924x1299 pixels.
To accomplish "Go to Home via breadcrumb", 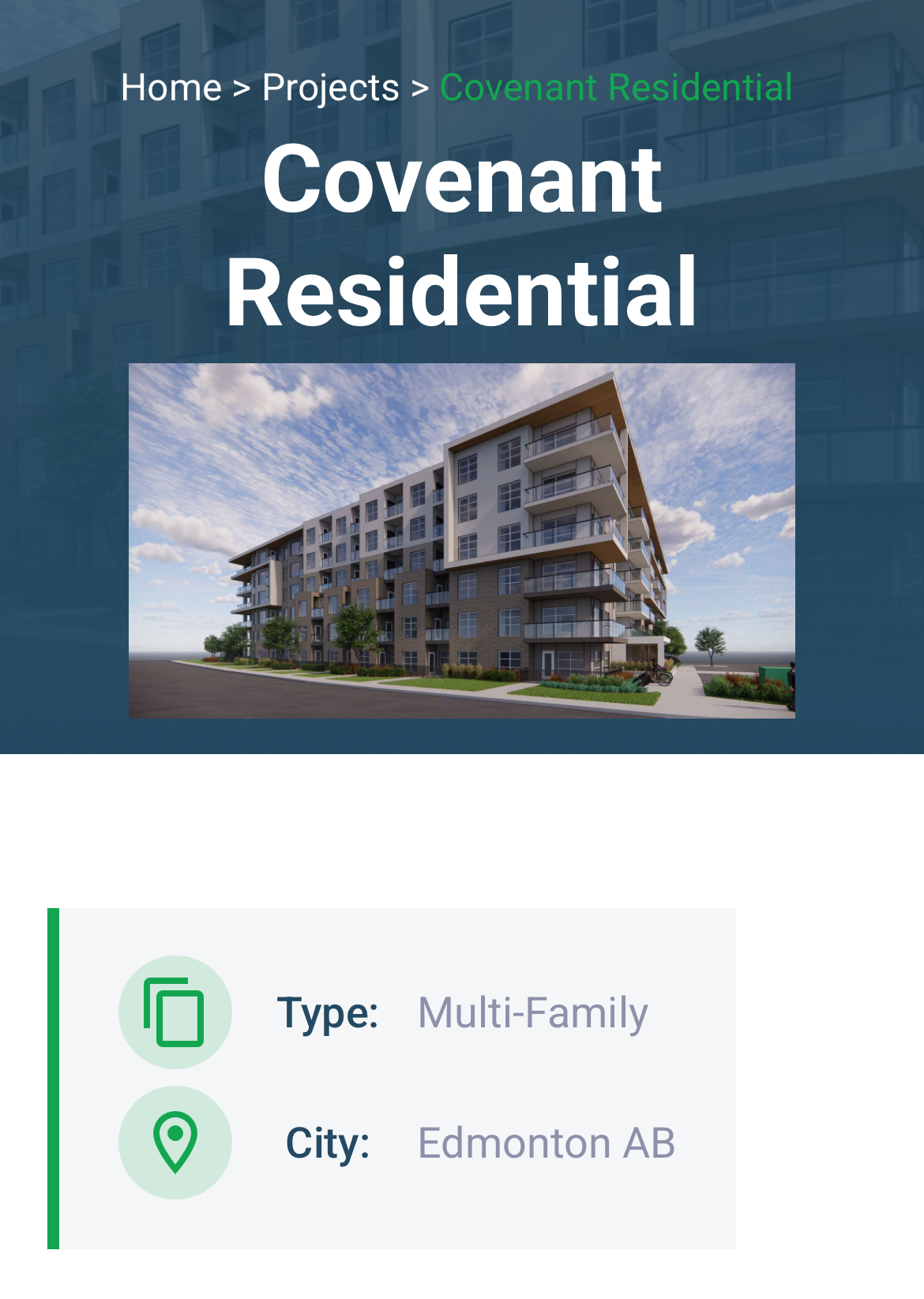I will click(171, 88).
